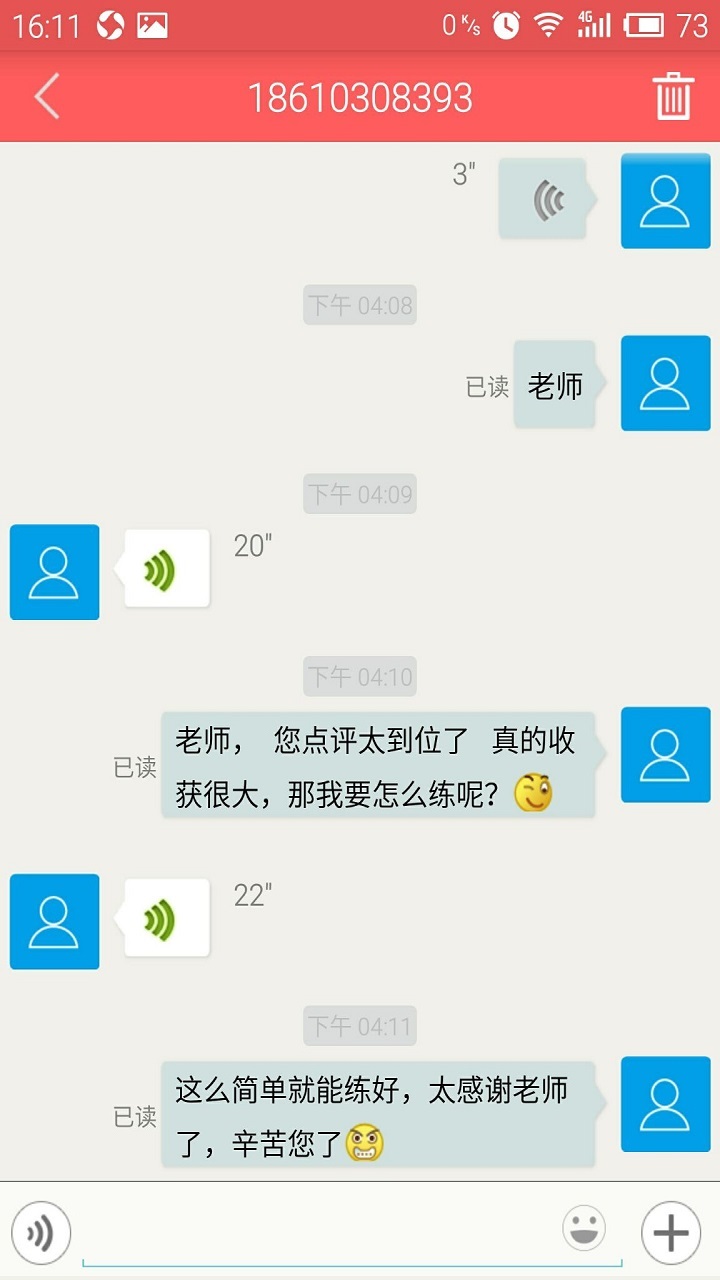Tap the avatar beside the 22" voice message

[54, 920]
